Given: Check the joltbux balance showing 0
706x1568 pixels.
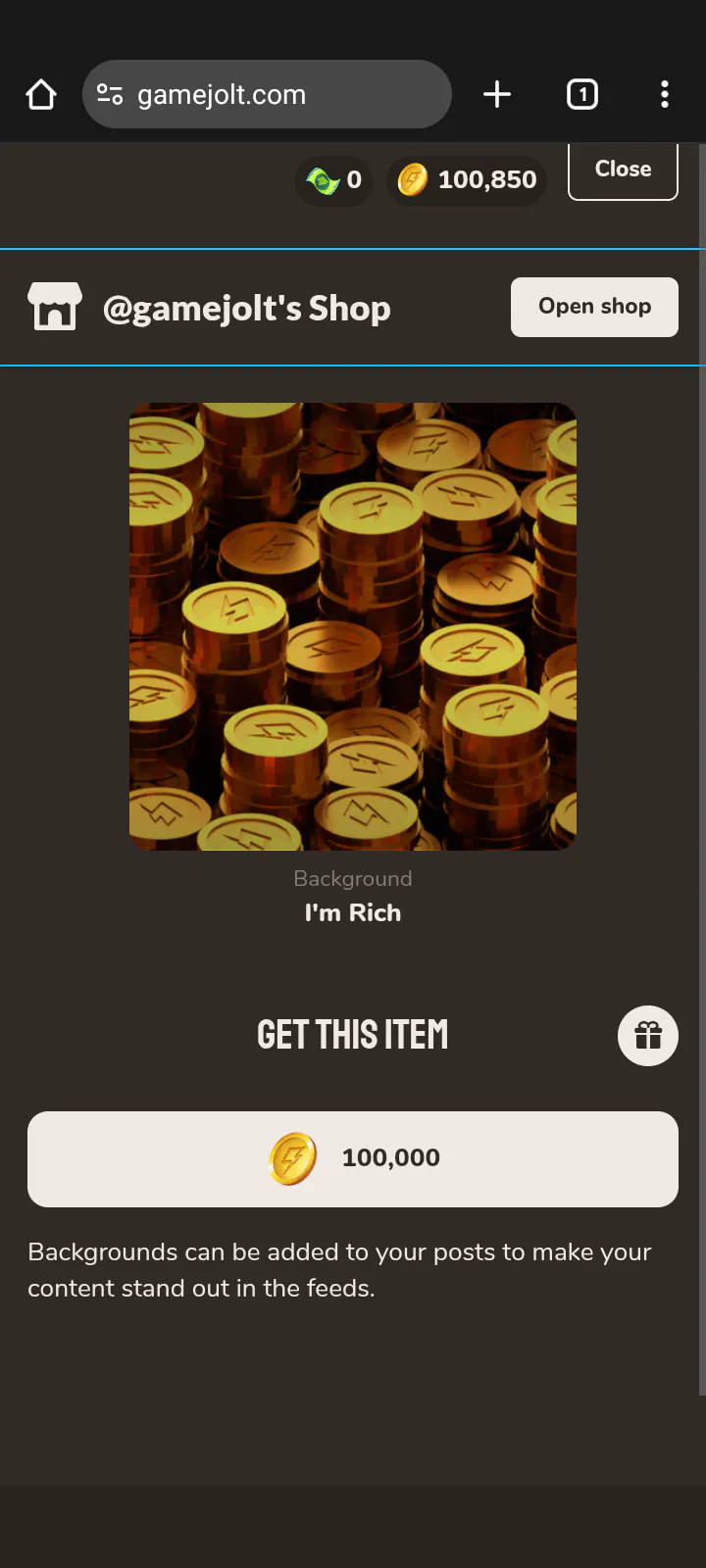Looking at the screenshot, I should click(334, 180).
